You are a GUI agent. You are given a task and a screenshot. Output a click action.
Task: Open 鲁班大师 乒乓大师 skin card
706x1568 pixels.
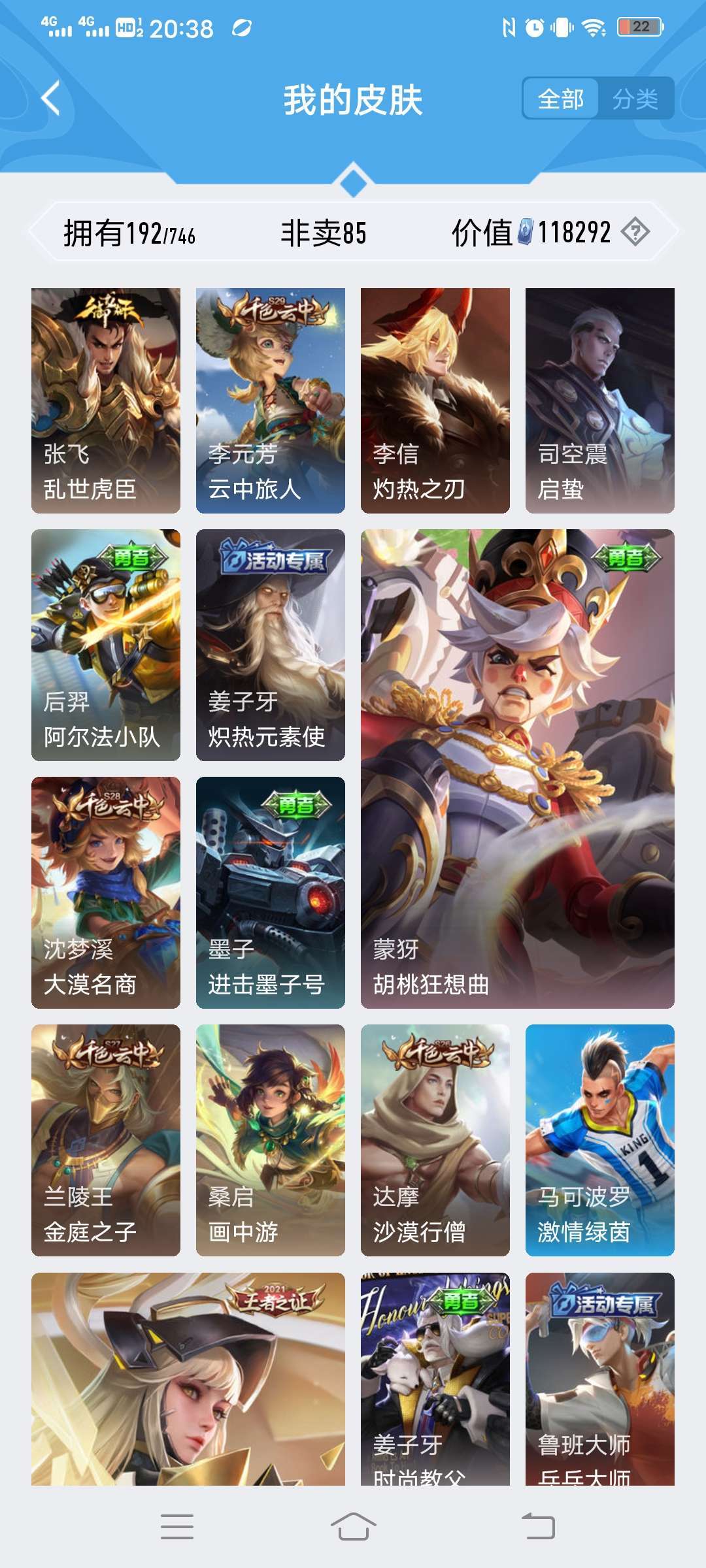[x=600, y=1379]
